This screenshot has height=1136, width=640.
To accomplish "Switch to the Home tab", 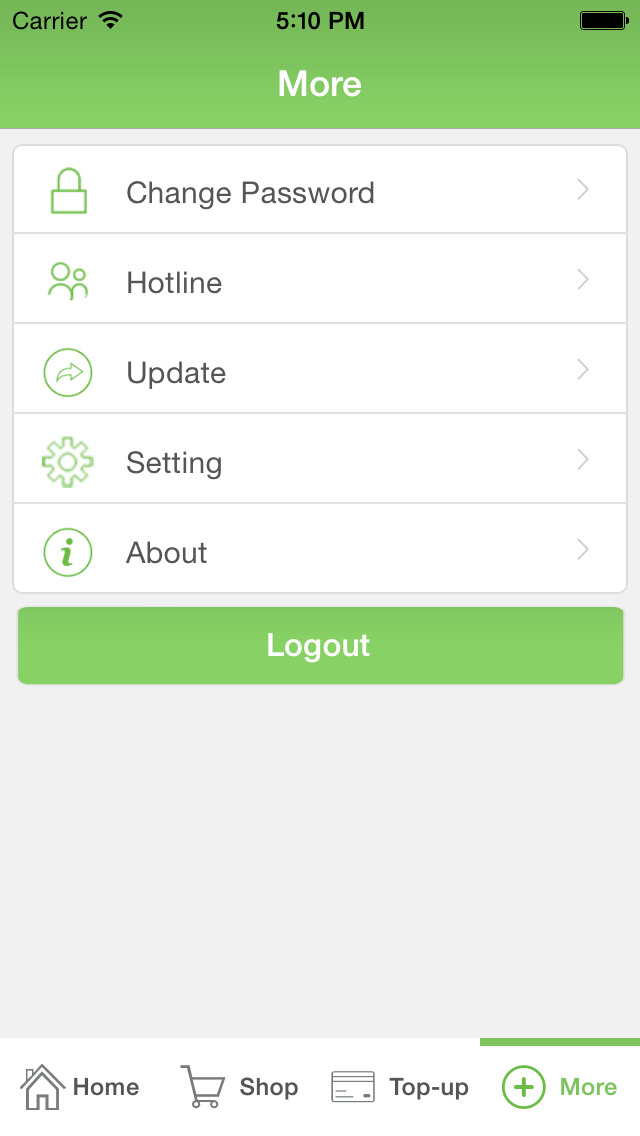I will pyautogui.click(x=80, y=1087).
